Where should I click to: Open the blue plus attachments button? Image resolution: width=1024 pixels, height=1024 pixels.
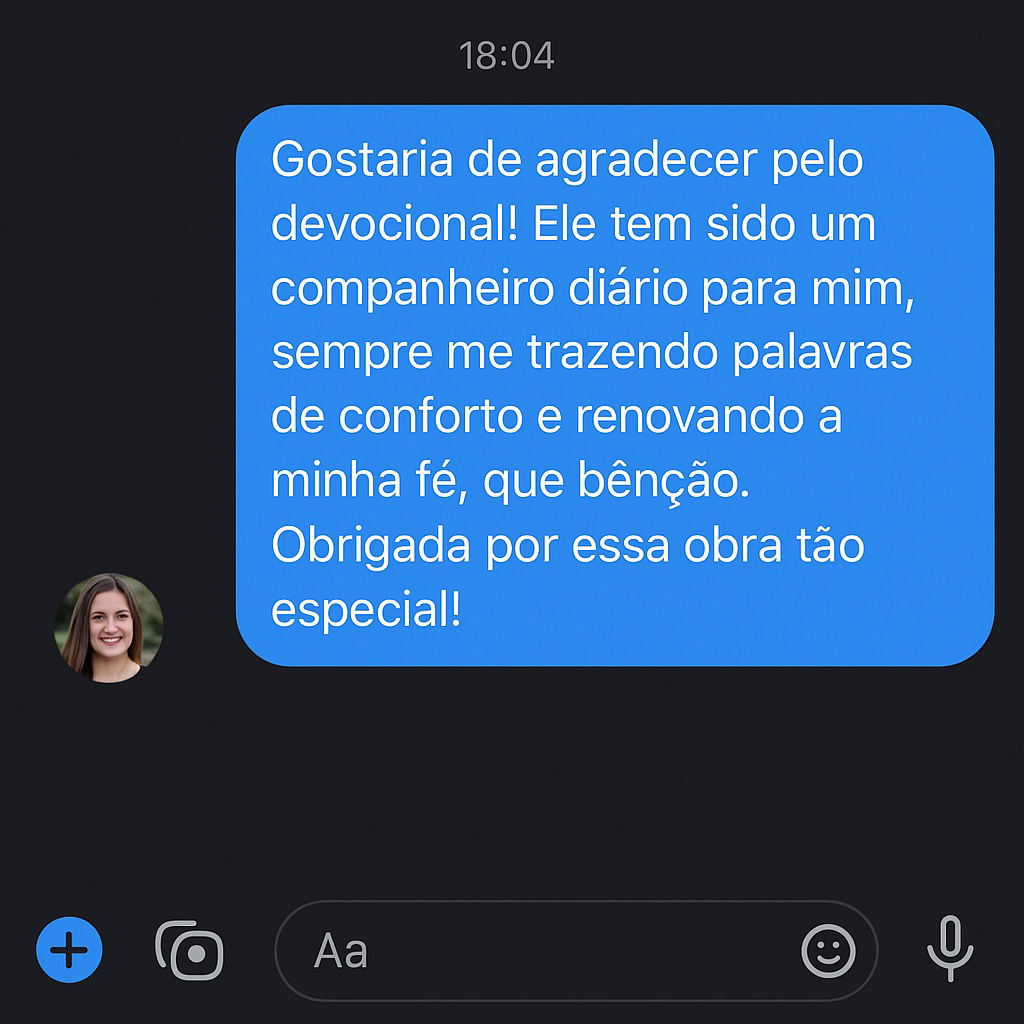(x=69, y=949)
